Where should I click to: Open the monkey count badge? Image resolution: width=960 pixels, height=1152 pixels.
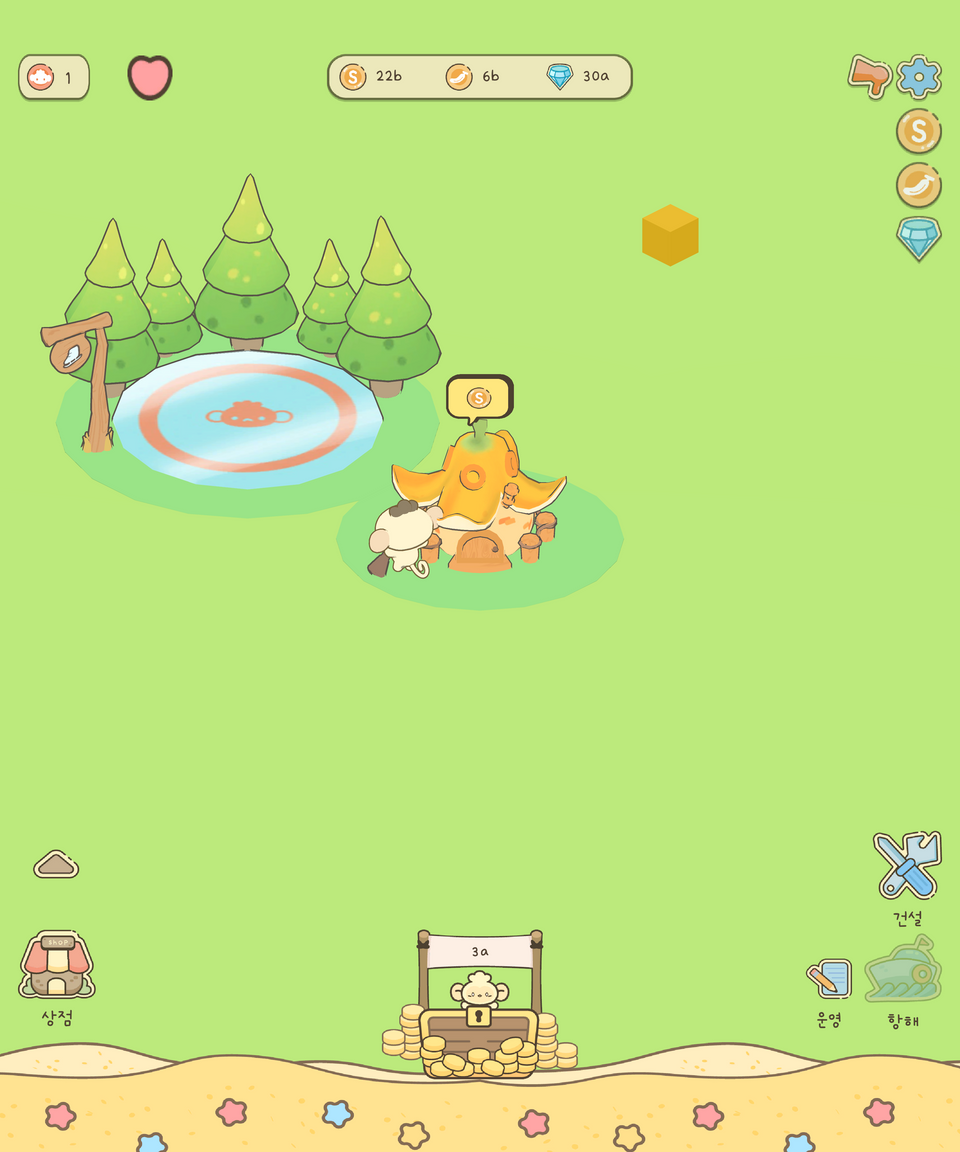[x=54, y=77]
